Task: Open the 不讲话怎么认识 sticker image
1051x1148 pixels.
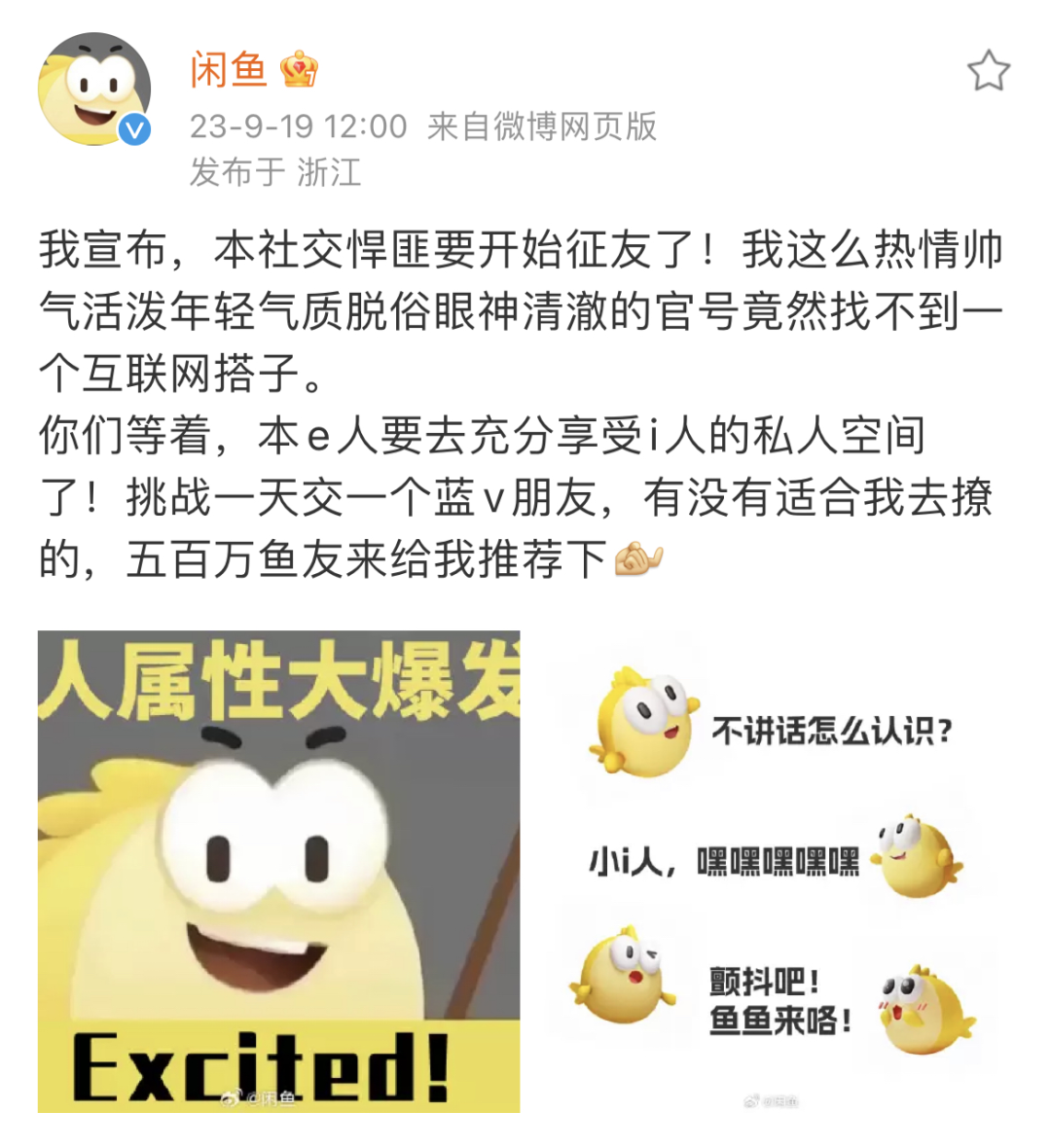Action: click(776, 871)
